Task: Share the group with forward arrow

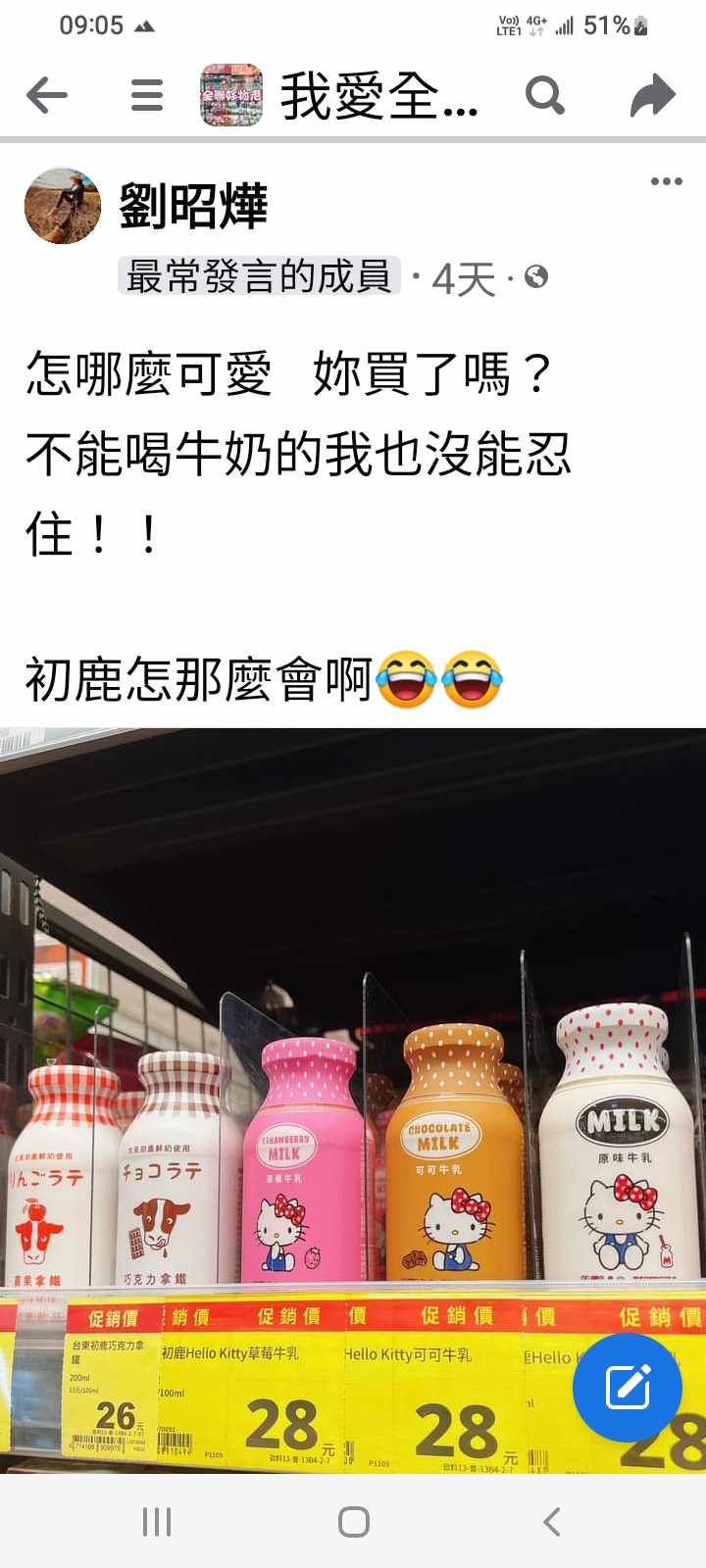Action: point(652,95)
